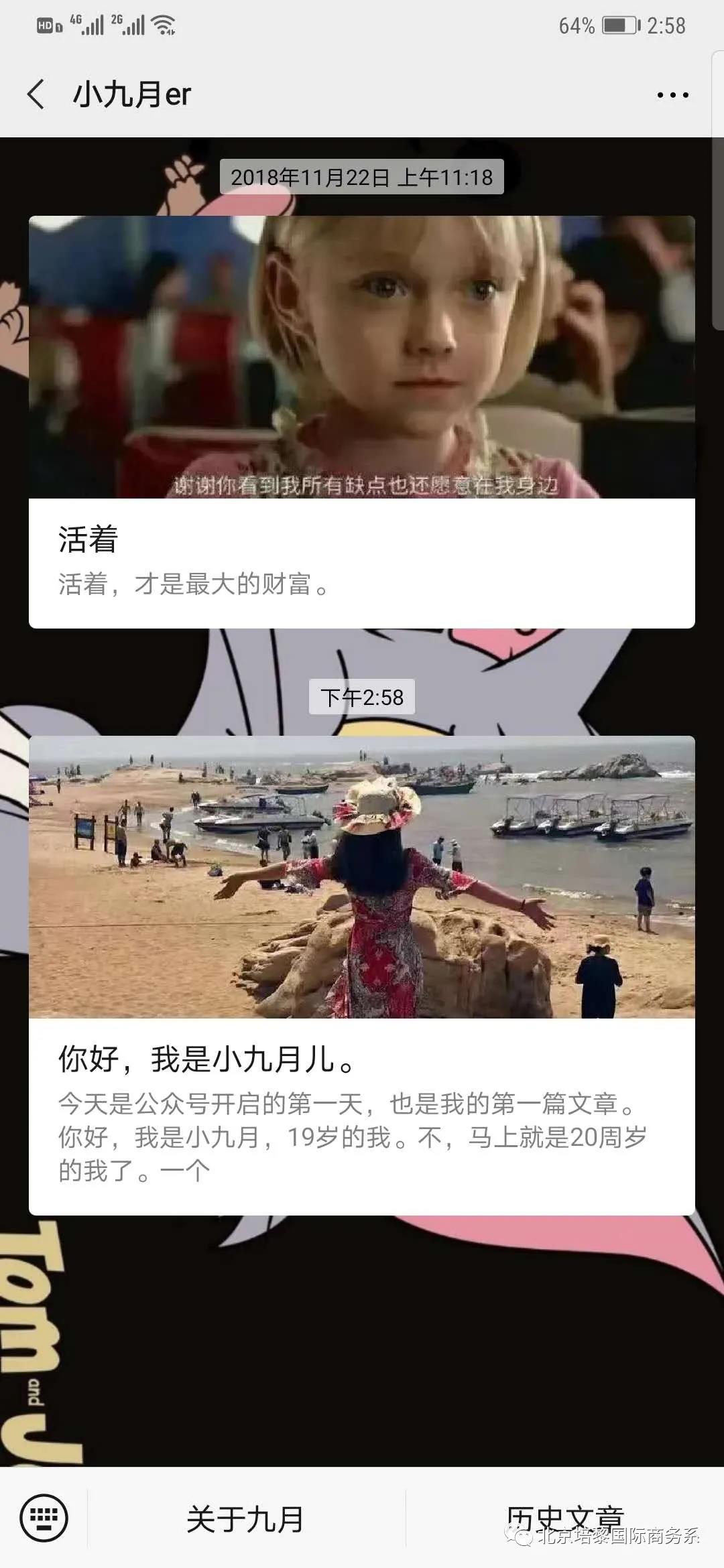Open article 你好，我是小九月儿。
Image resolution: width=724 pixels, height=1568 pixels.
click(x=361, y=975)
